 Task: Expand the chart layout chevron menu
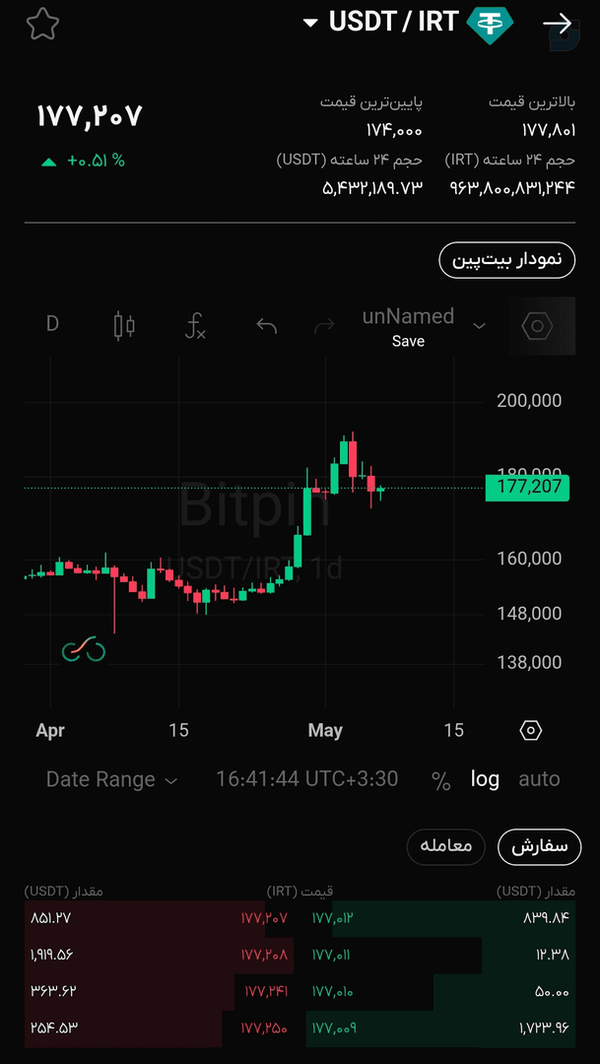tap(479, 326)
